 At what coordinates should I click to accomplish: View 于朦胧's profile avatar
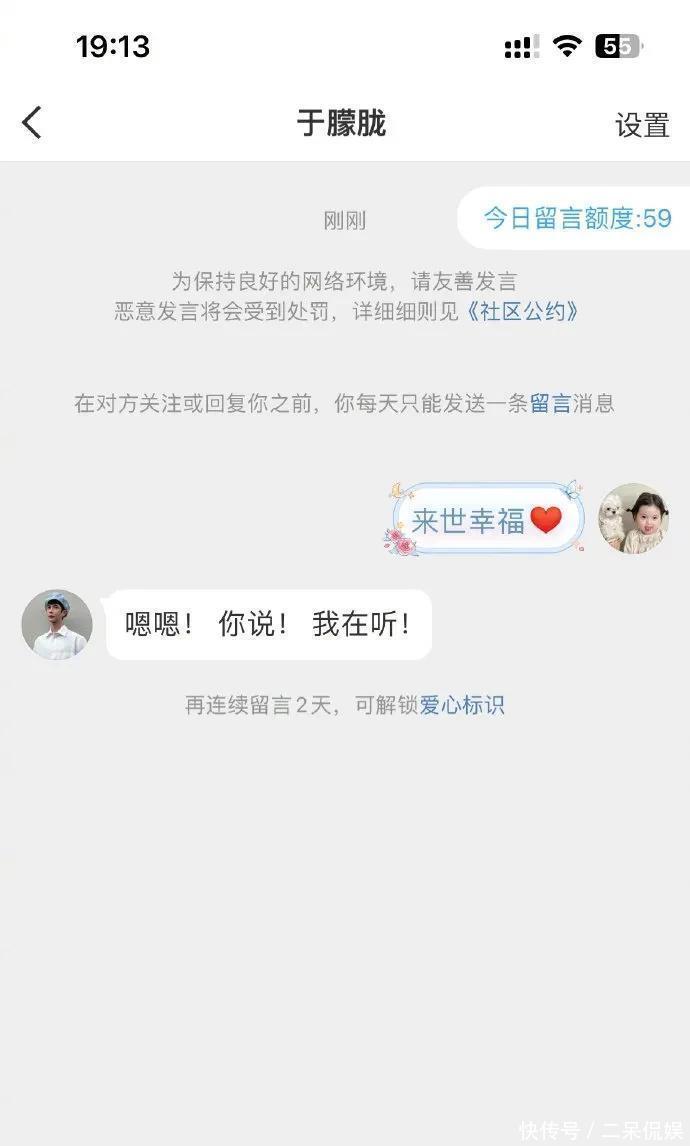click(x=57, y=625)
